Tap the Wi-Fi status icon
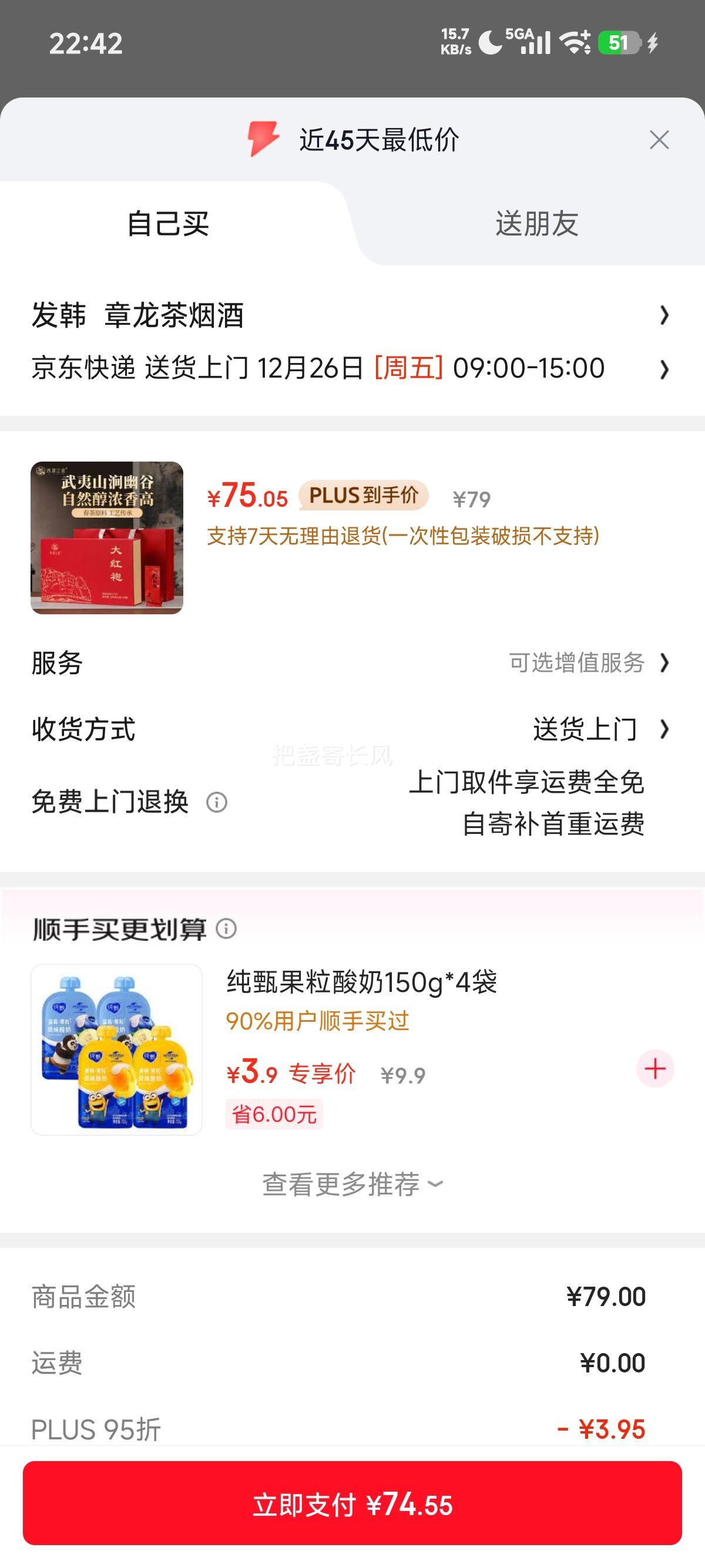The width and height of the screenshot is (705, 1568). coord(573,43)
